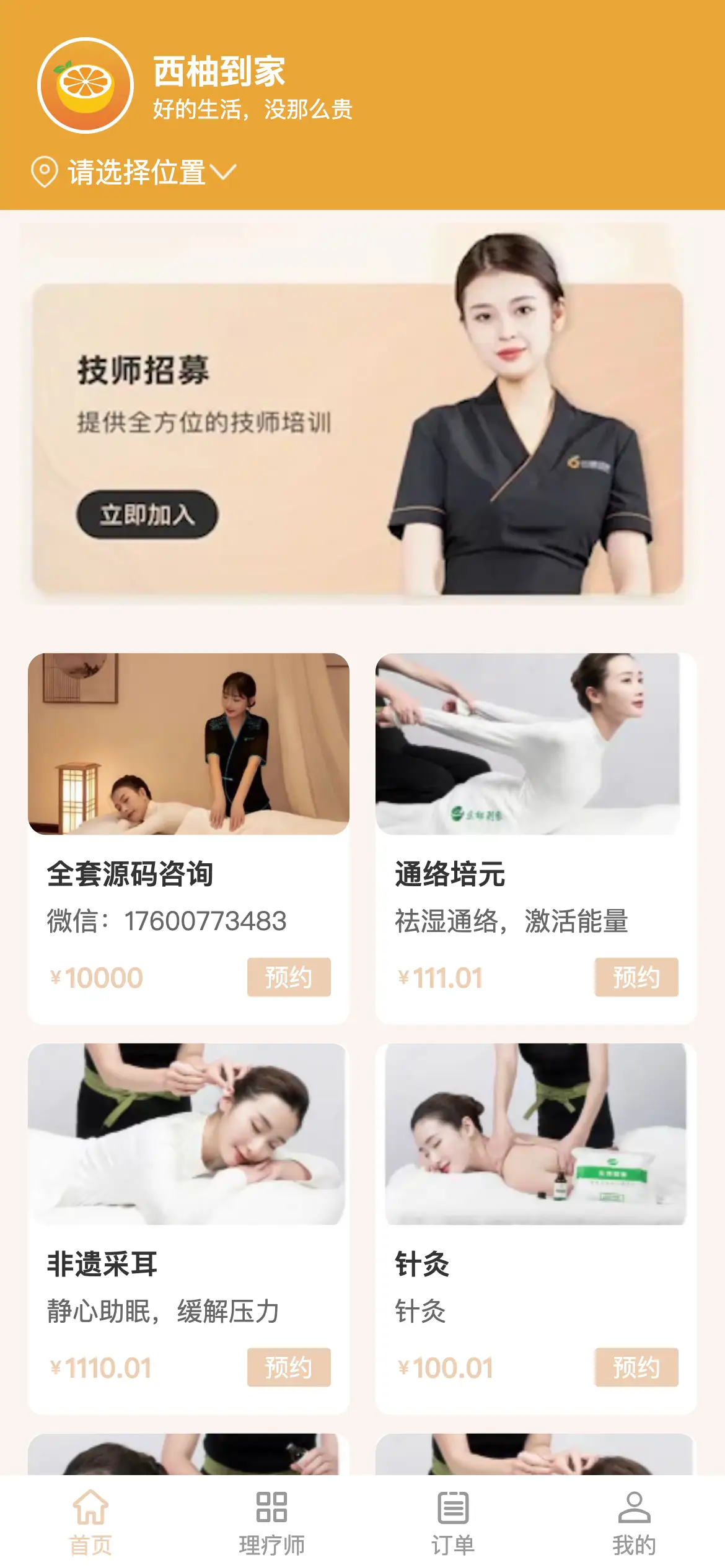Tap 立即加入 on the 技师招募 banner
This screenshot has height=1568, width=725.
(x=147, y=515)
